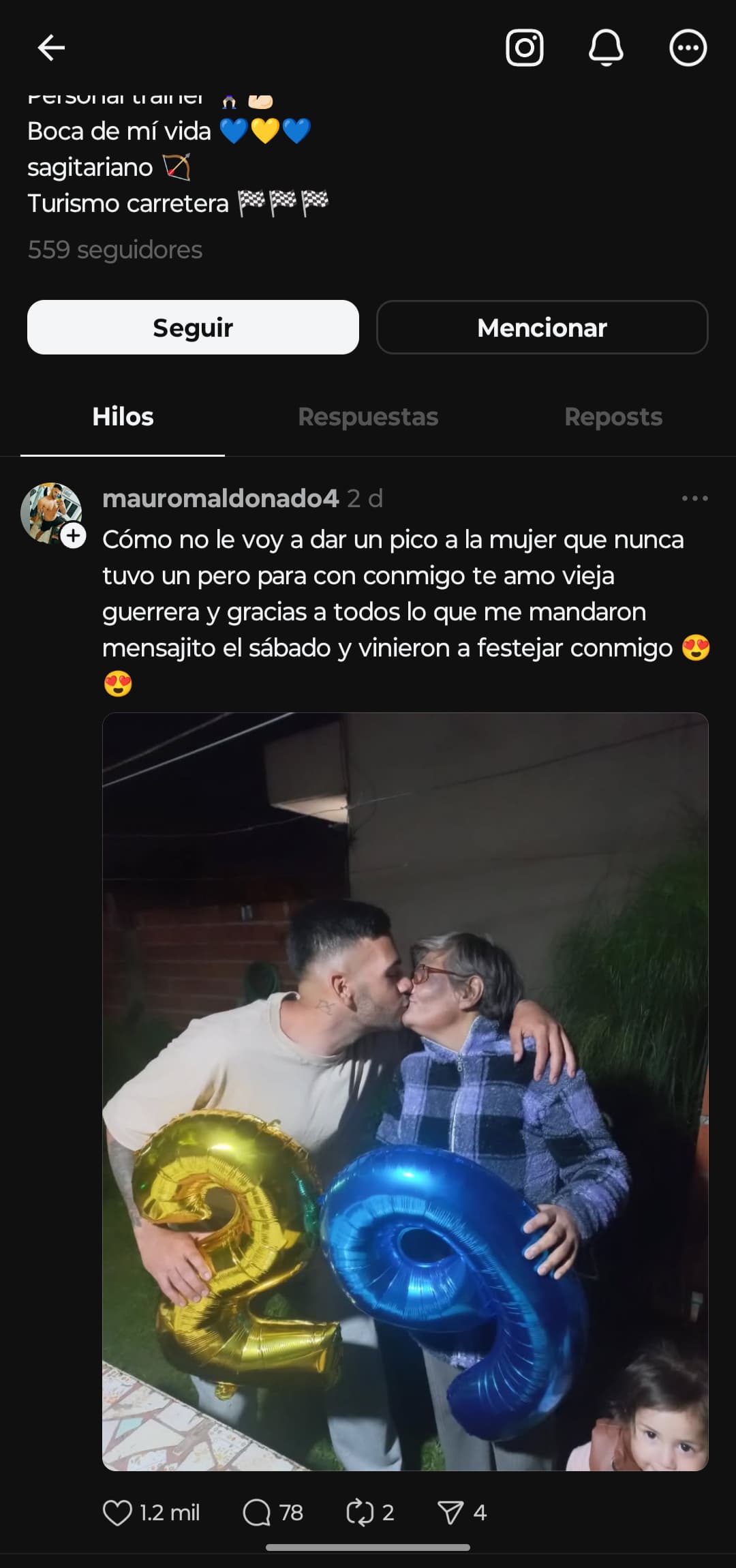Image resolution: width=736 pixels, height=1568 pixels.
Task: Open the post's three-dot options
Action: tap(694, 498)
